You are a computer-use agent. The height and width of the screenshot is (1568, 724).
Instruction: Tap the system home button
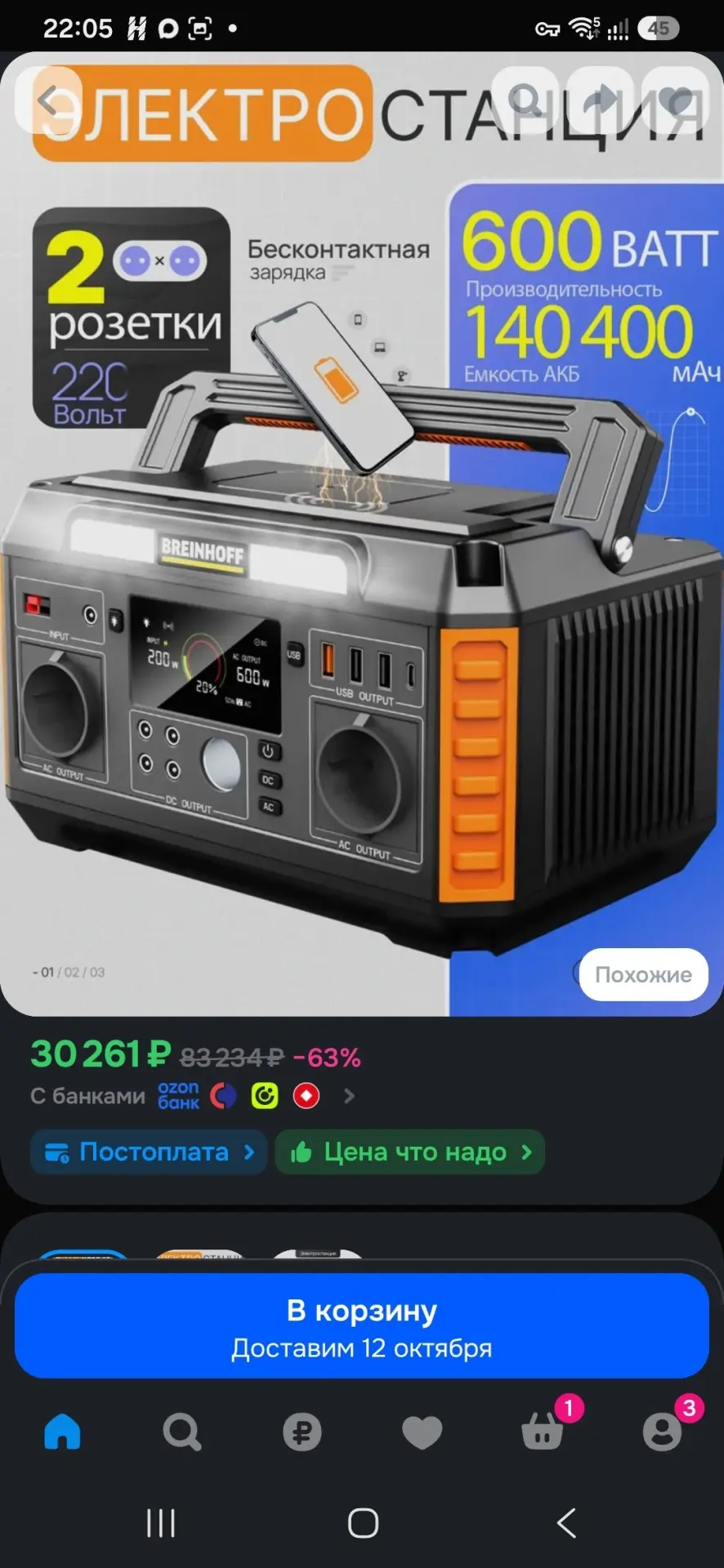tap(363, 1523)
